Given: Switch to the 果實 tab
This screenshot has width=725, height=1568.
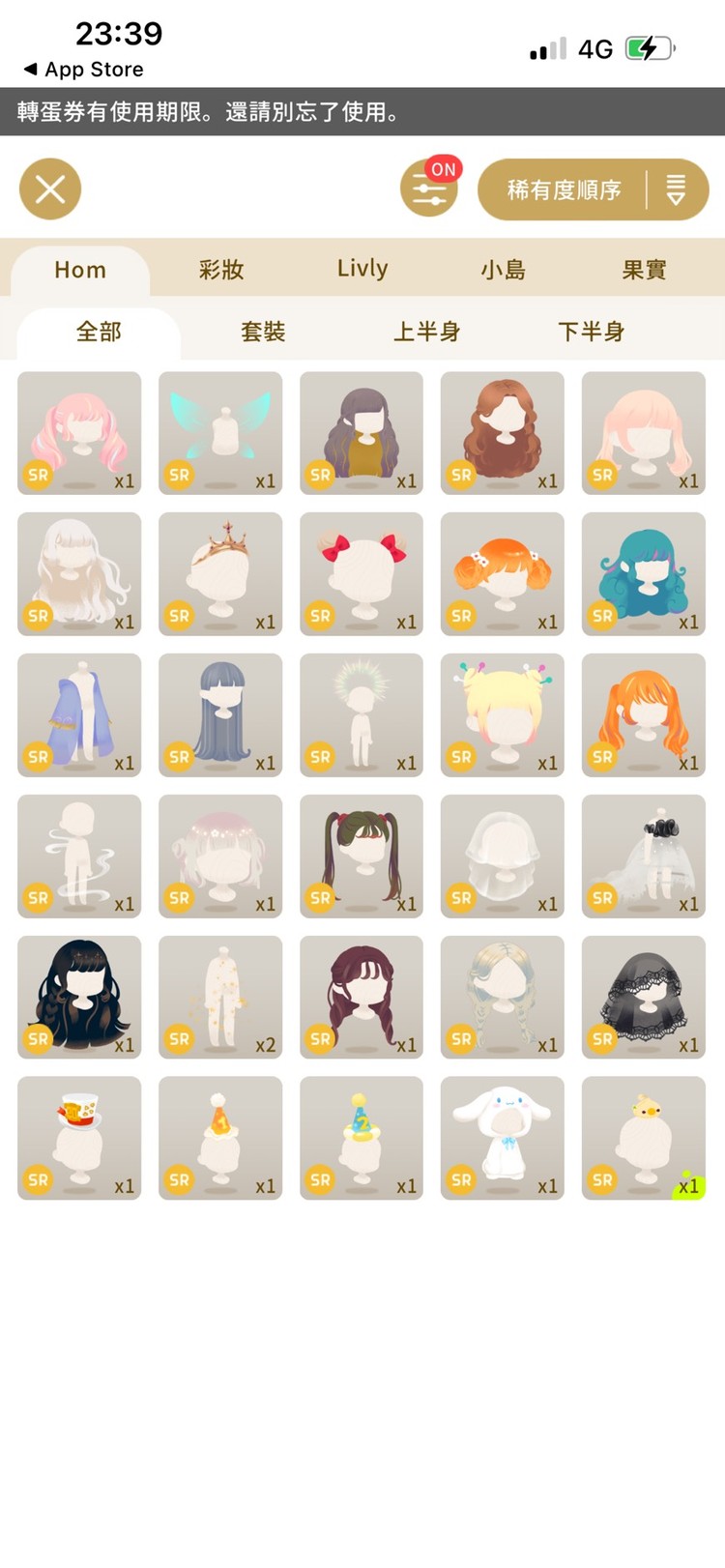Looking at the screenshot, I should pyautogui.click(x=644, y=270).
